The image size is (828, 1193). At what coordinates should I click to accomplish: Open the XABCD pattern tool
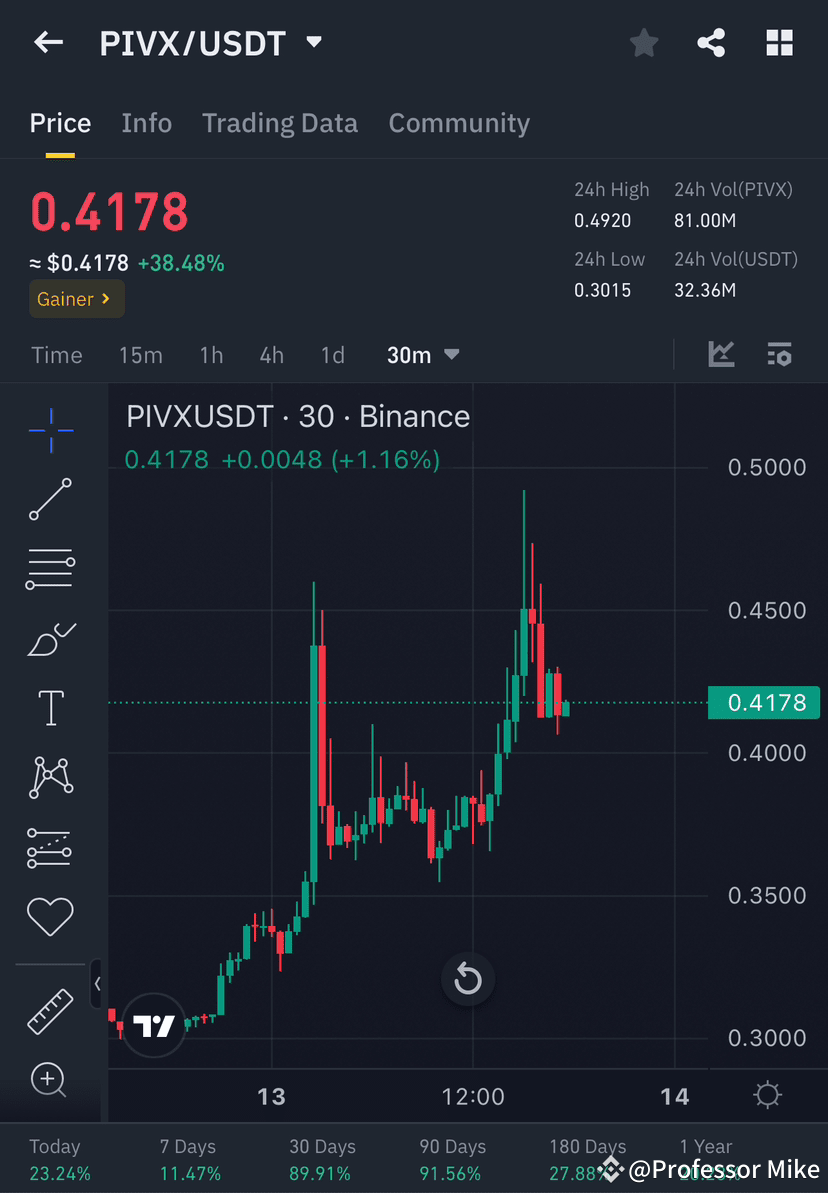(50, 777)
